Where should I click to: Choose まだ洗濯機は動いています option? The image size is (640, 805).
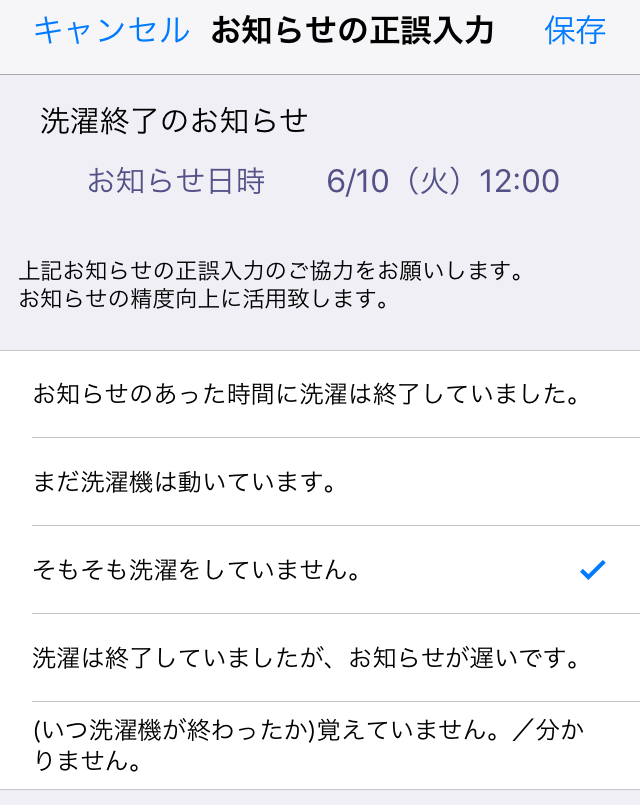click(182, 482)
